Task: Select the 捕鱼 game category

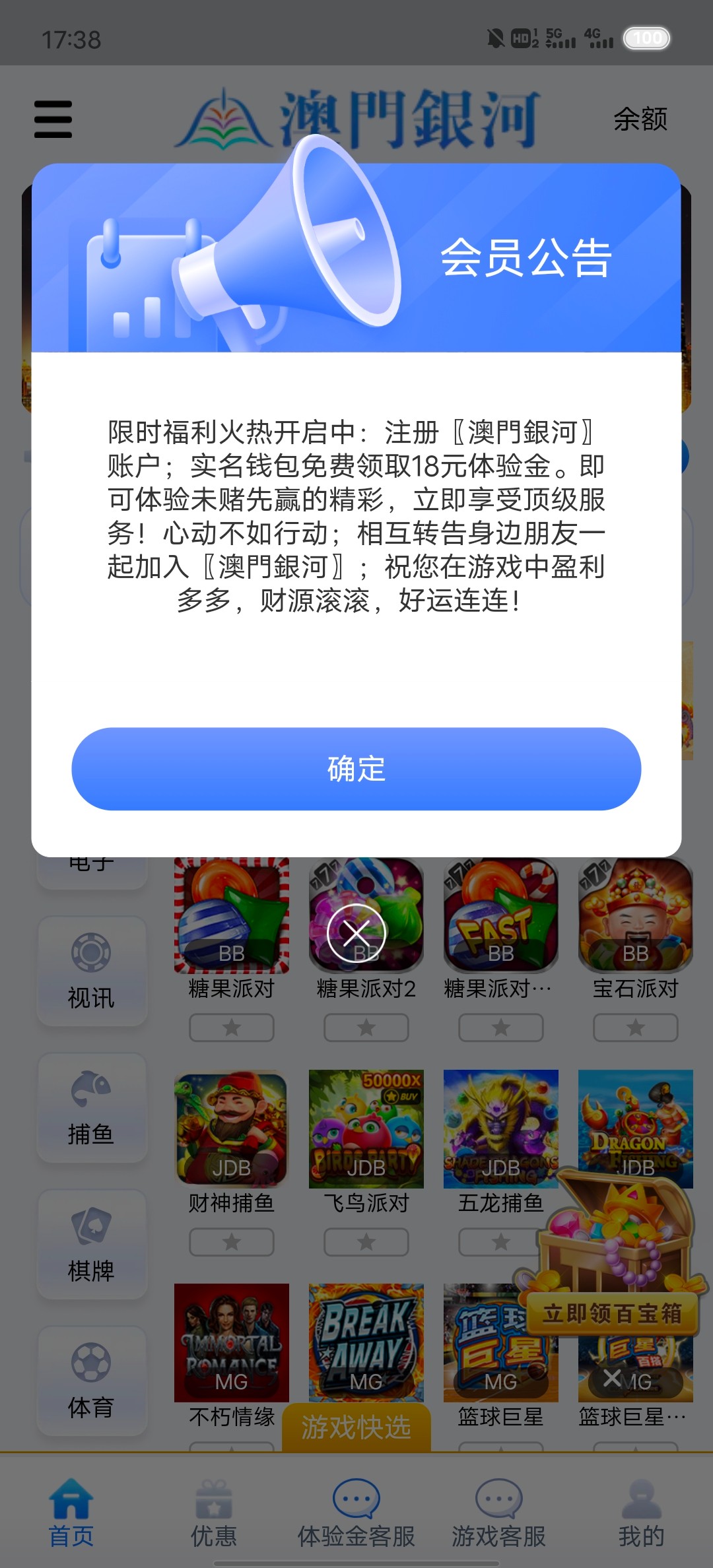Action: point(91,1107)
